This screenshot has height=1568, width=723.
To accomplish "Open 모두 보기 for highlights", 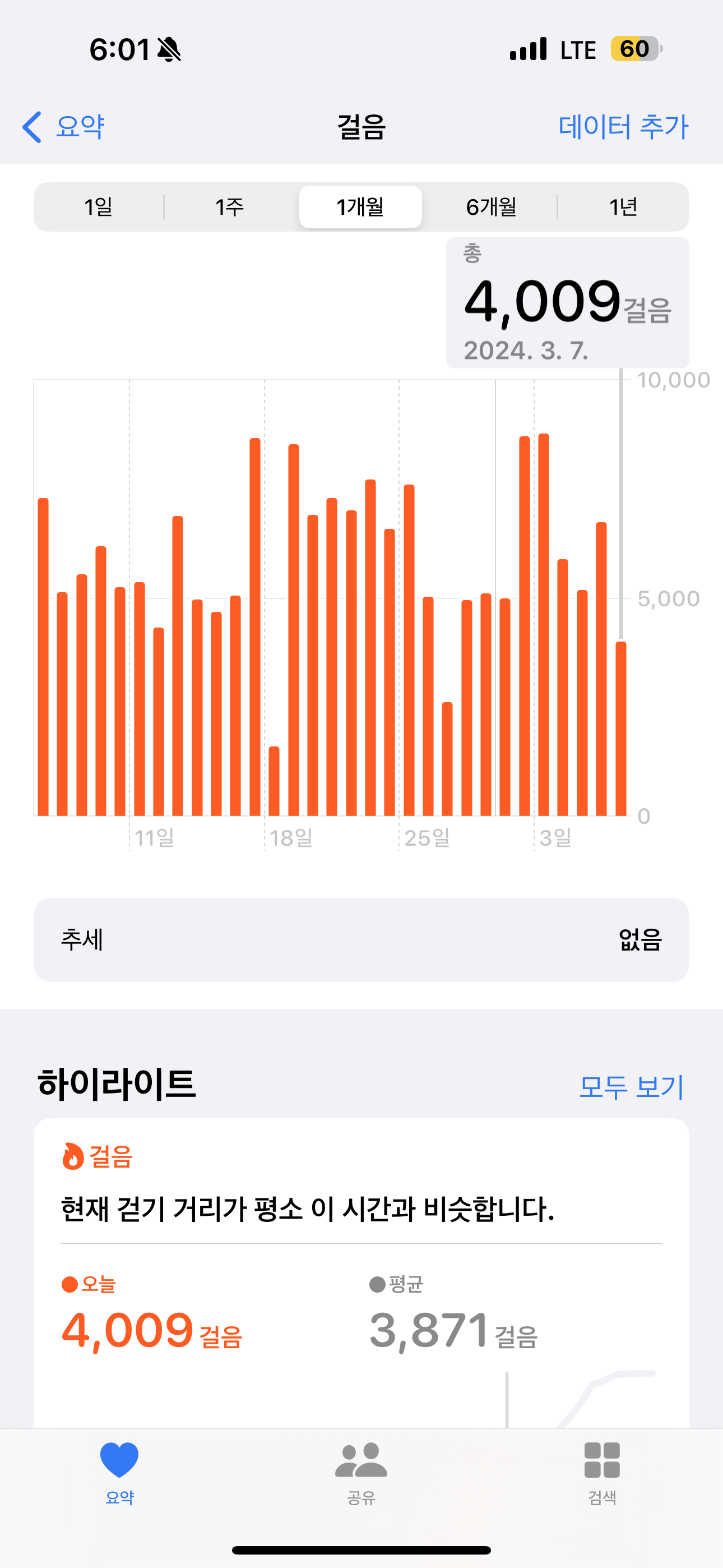I will point(631,1086).
